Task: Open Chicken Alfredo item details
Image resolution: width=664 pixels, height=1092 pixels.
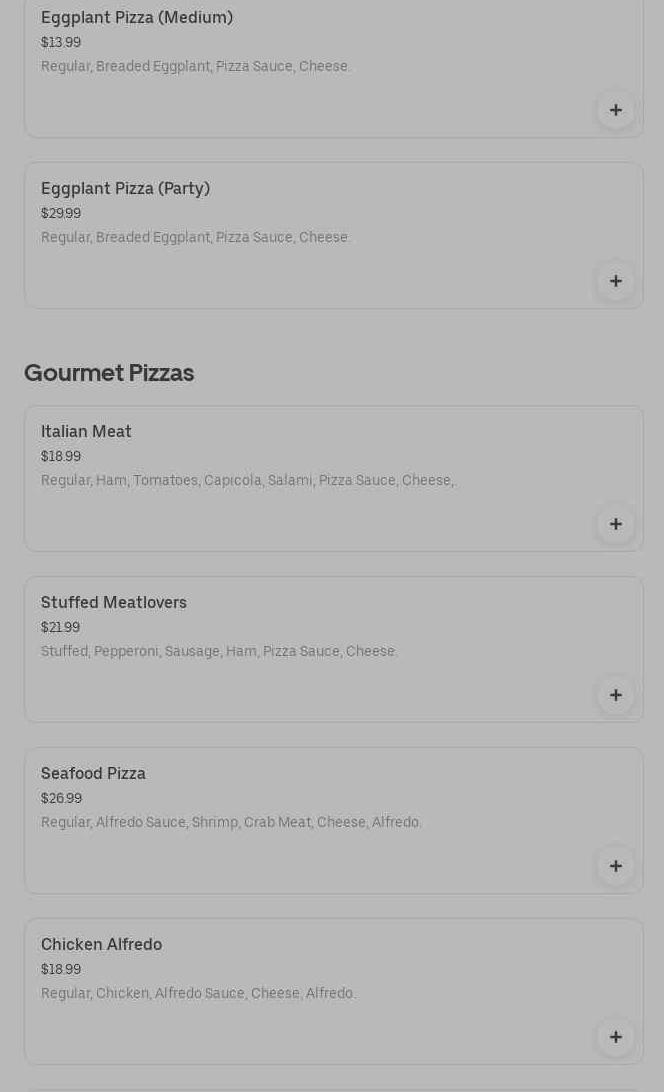Action: [101, 945]
